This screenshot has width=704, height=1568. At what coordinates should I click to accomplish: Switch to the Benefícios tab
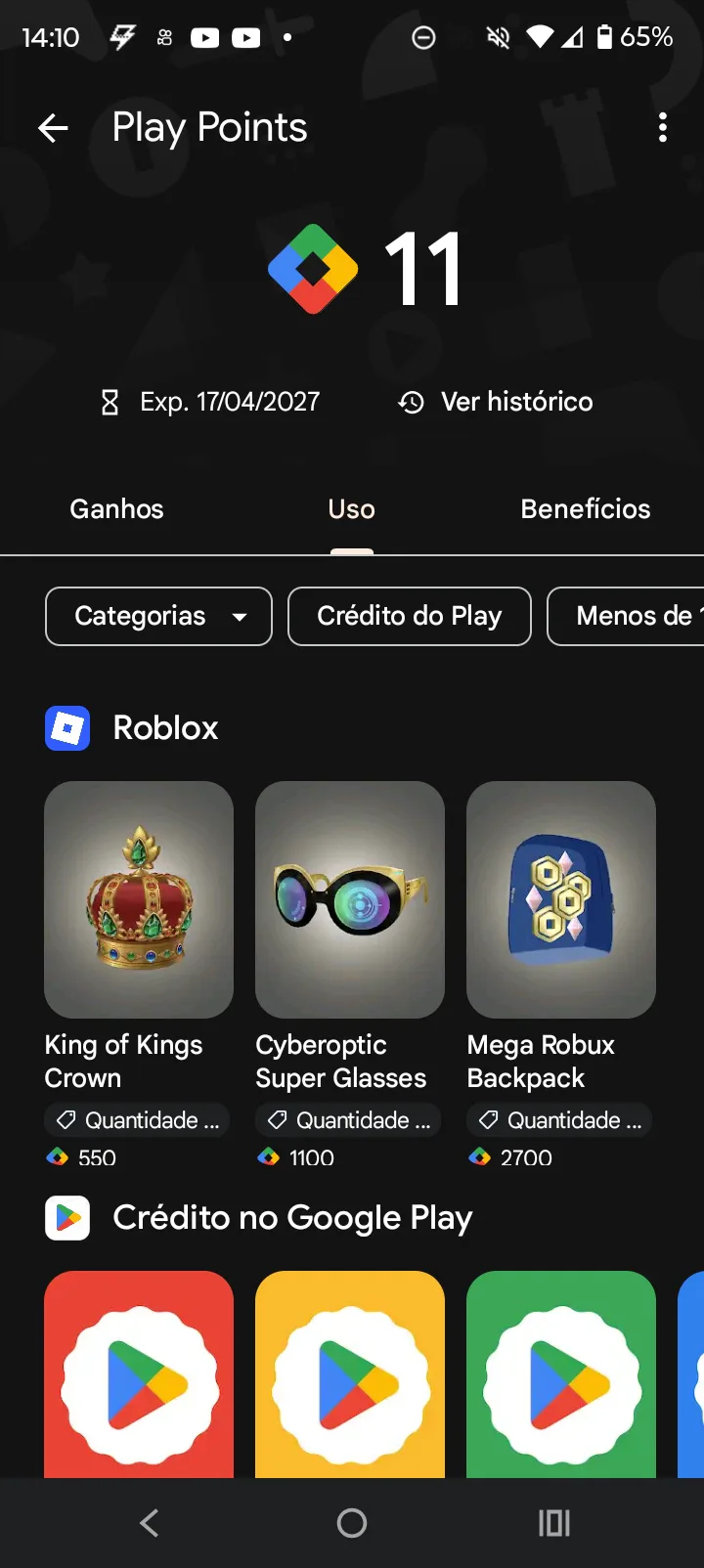[585, 509]
